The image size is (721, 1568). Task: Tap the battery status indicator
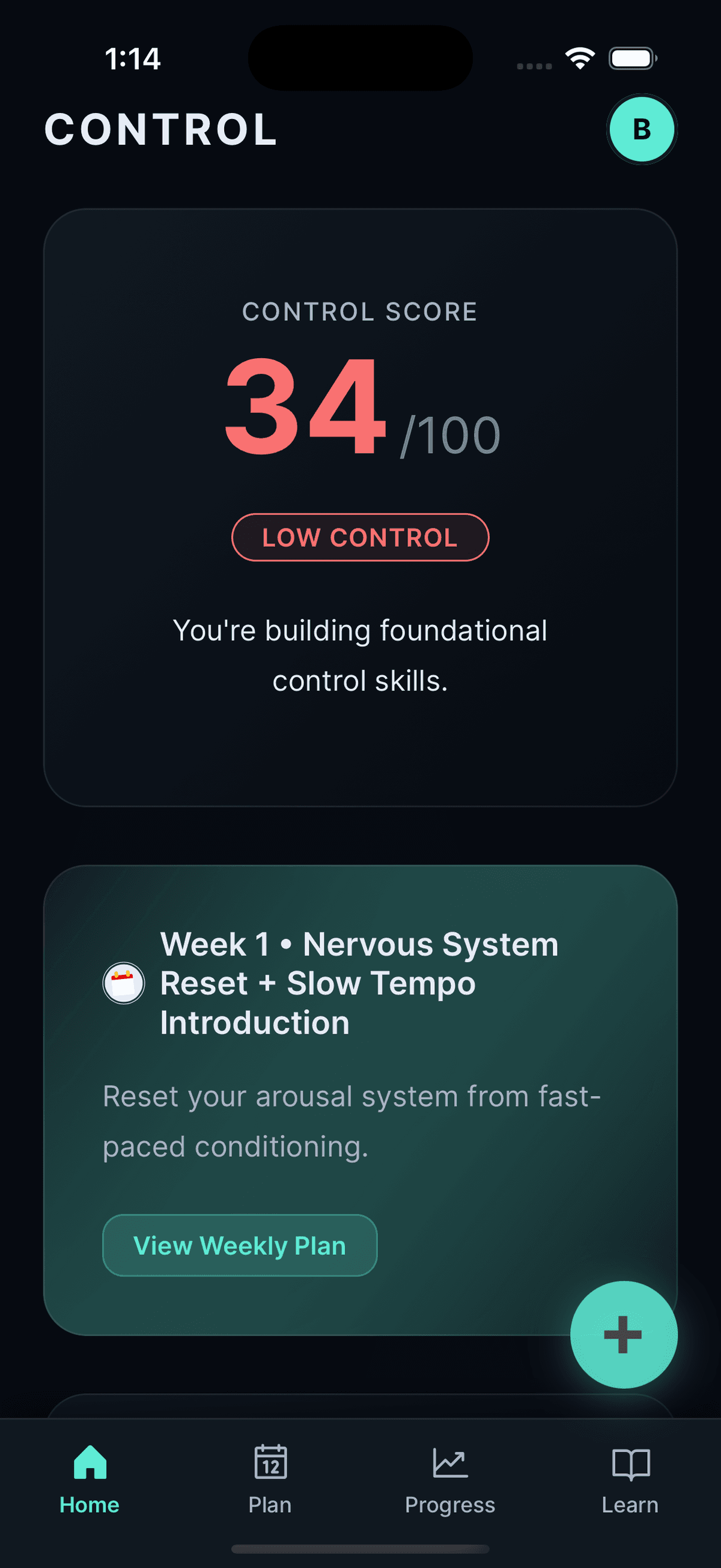tap(631, 58)
